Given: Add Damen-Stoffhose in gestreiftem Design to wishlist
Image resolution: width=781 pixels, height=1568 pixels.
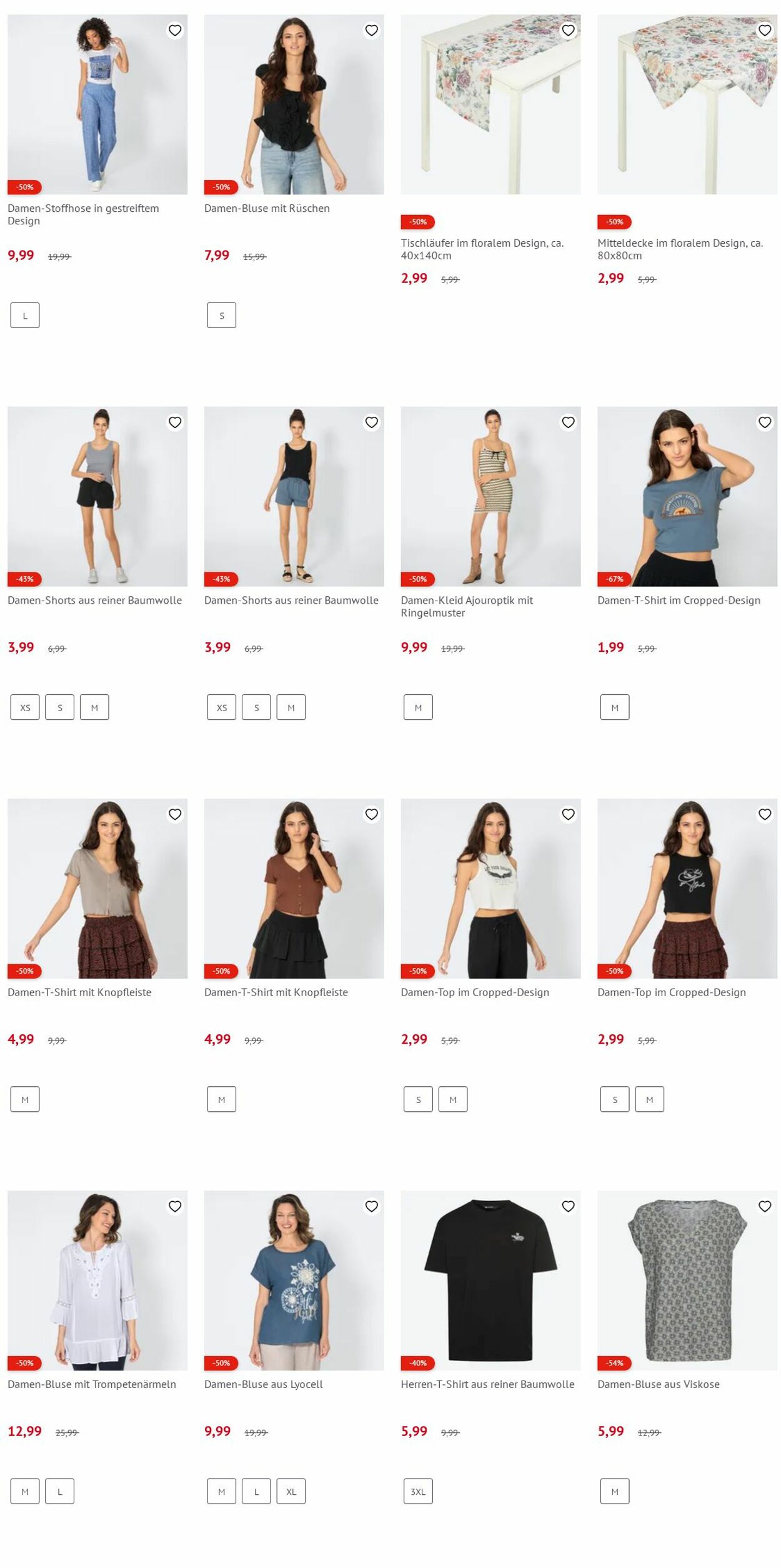Looking at the screenshot, I should pyautogui.click(x=175, y=31).
